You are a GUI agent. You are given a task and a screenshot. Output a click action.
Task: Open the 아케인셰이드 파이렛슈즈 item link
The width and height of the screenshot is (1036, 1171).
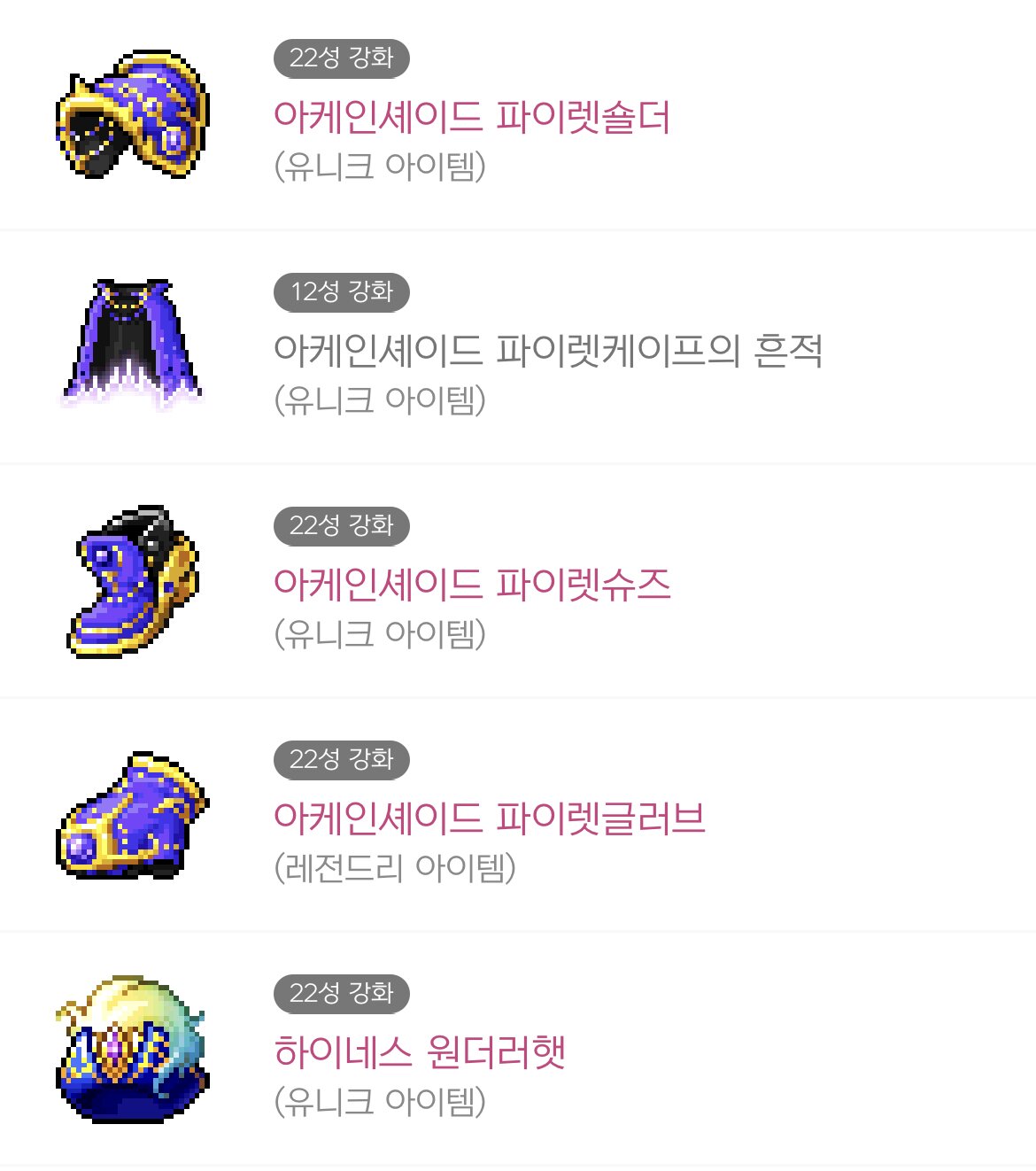tap(474, 584)
